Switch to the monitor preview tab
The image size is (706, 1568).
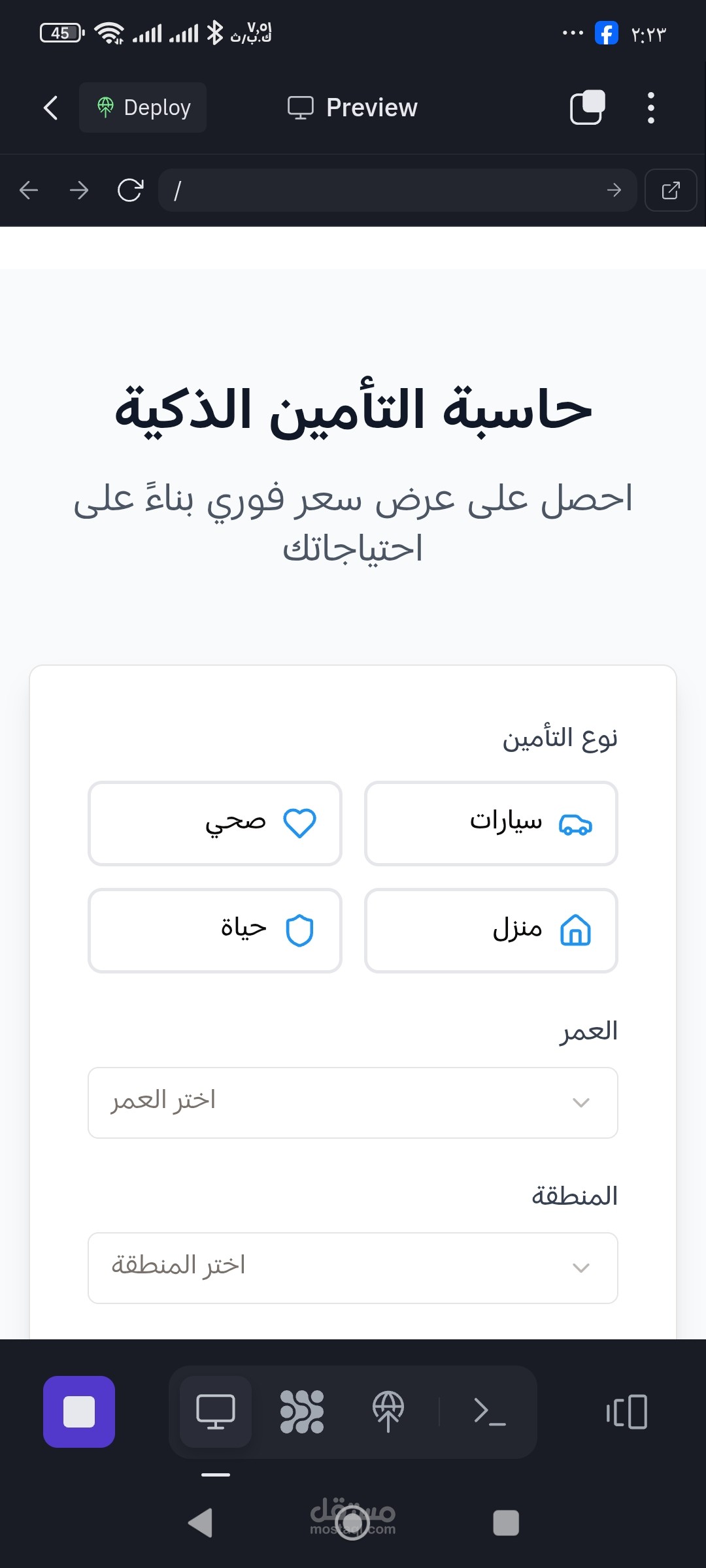point(216,1412)
